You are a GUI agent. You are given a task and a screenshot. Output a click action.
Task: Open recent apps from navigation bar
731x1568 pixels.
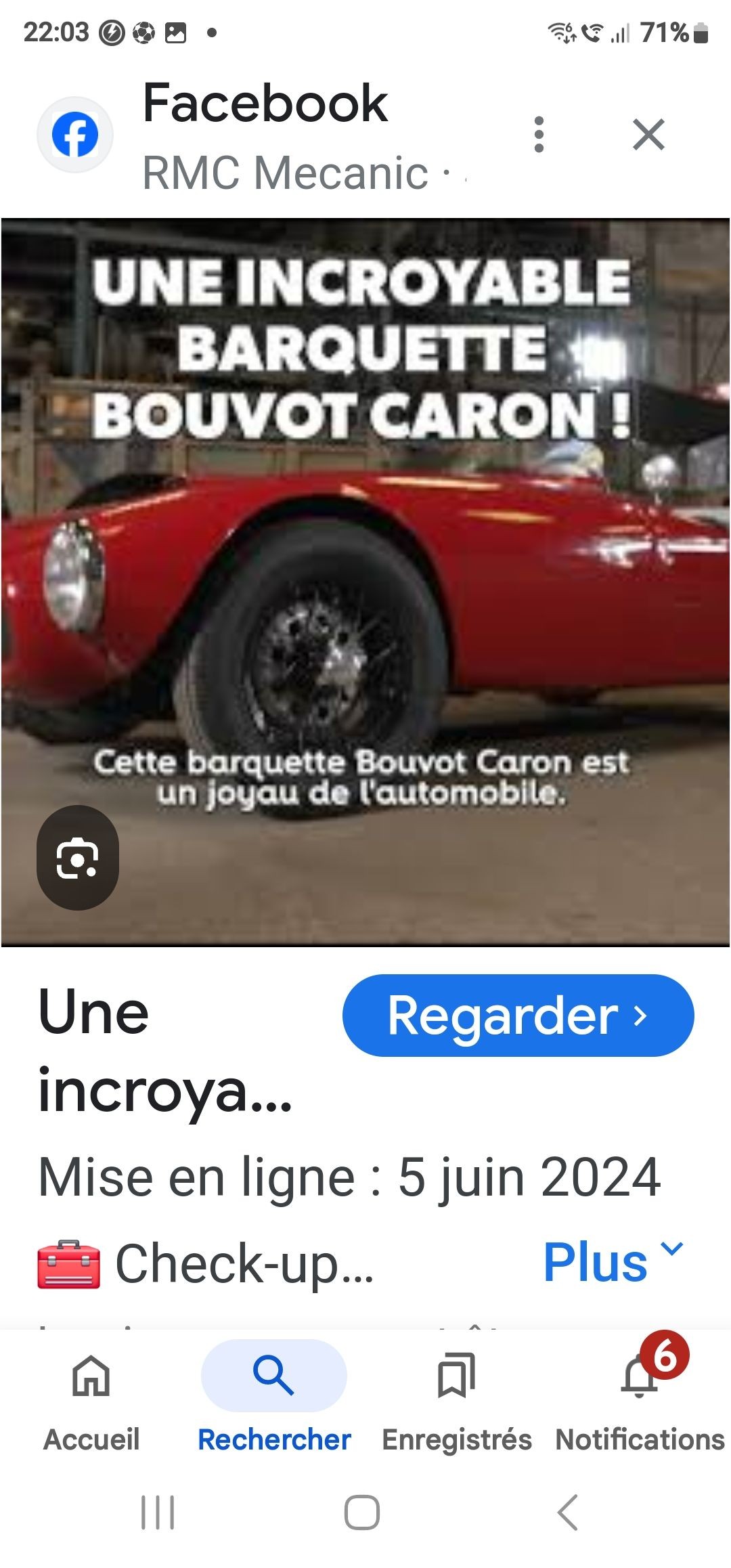point(158,1512)
